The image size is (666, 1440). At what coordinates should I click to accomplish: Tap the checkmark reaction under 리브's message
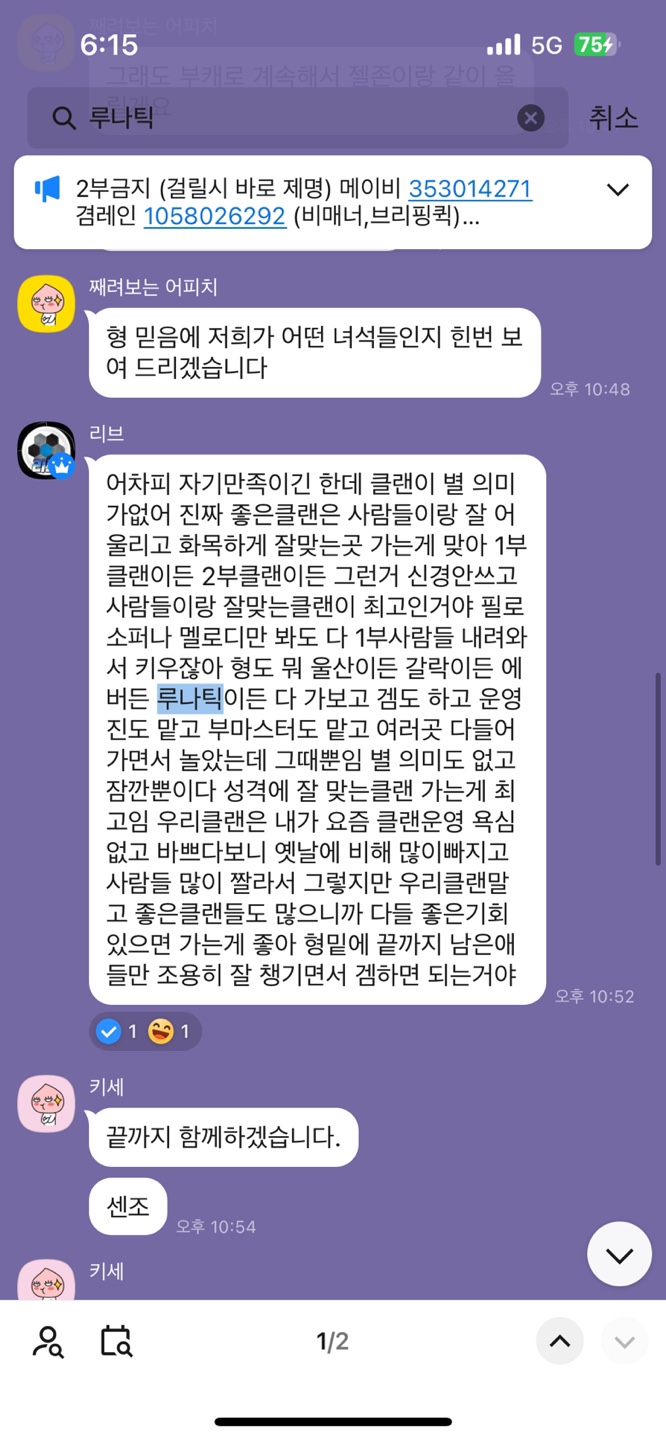119,1031
